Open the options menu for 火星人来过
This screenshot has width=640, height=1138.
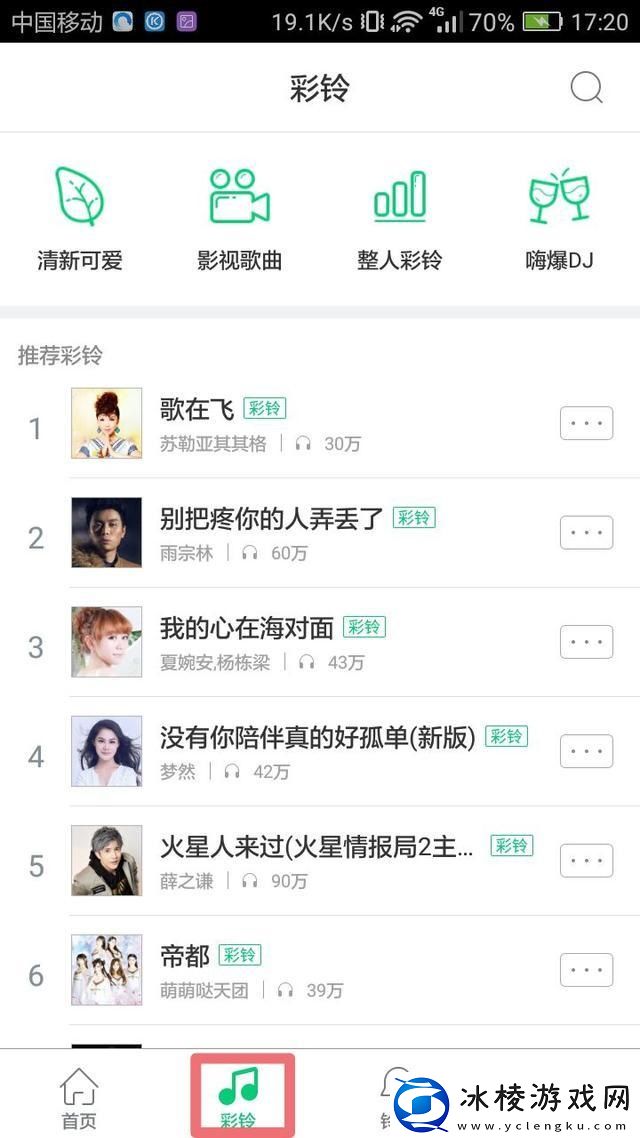click(x=586, y=860)
